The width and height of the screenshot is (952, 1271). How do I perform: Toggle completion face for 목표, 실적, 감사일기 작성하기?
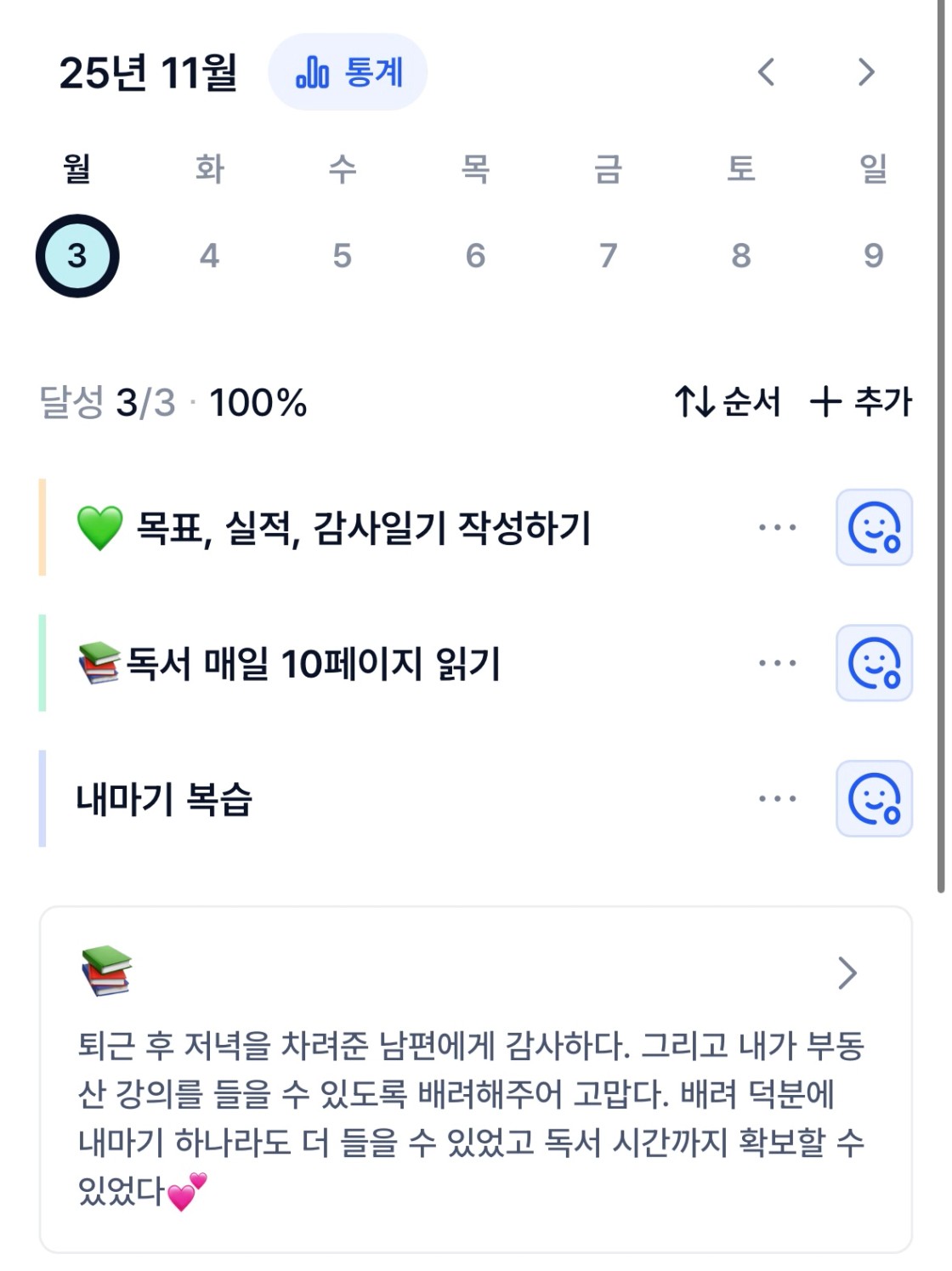pyautogui.click(x=874, y=528)
